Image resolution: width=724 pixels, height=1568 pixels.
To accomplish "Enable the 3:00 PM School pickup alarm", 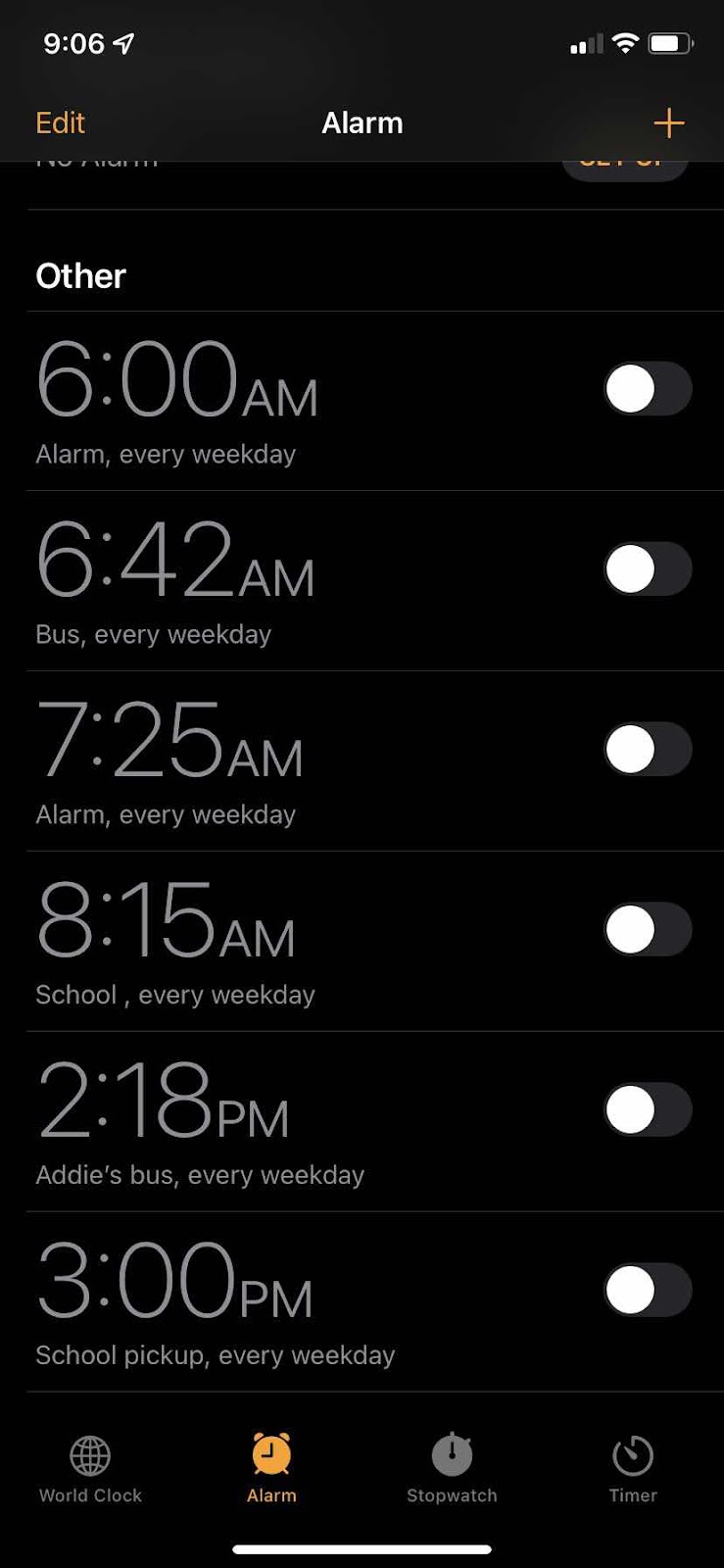I will point(648,1291).
